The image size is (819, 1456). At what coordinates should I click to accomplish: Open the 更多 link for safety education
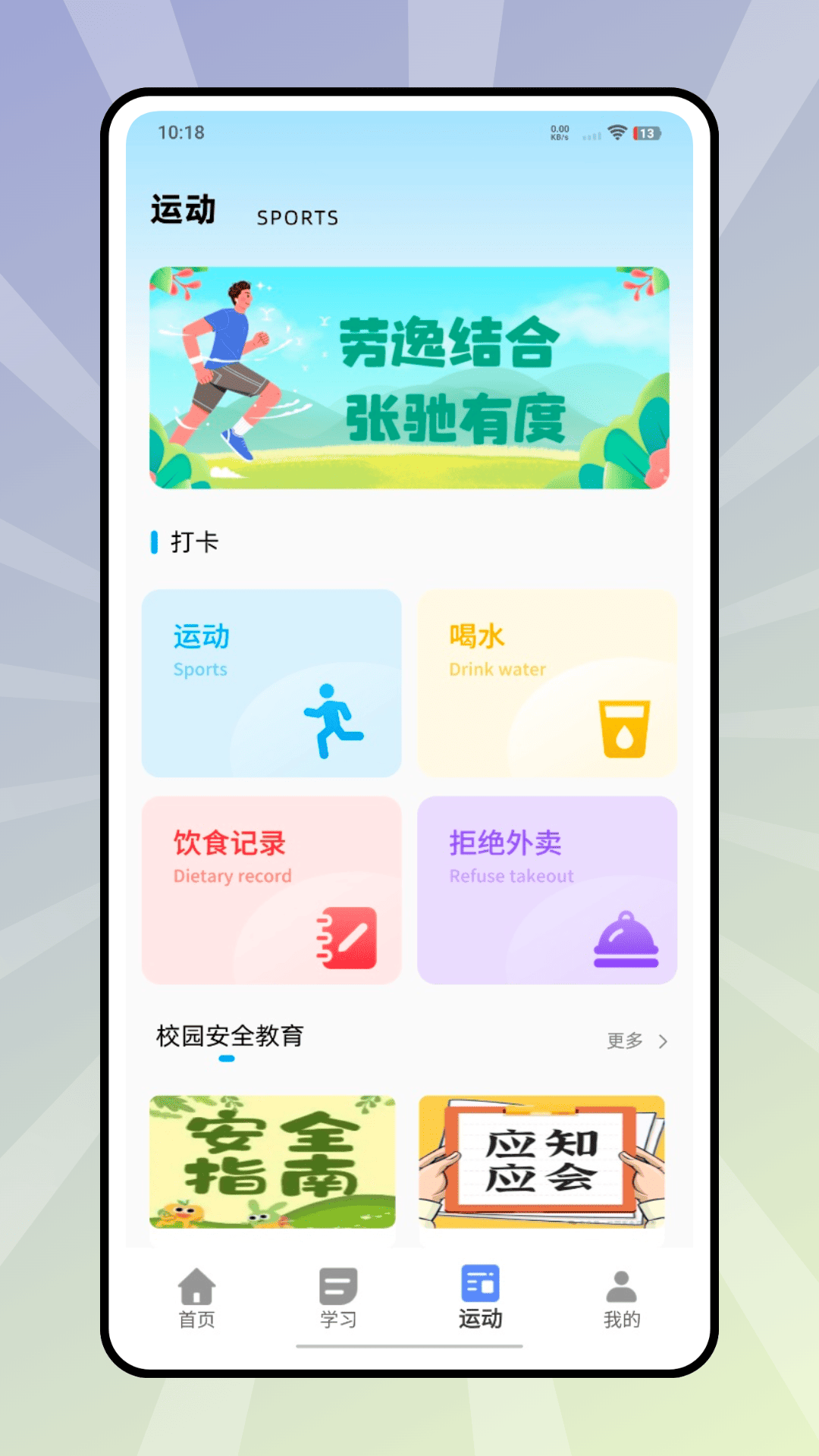click(624, 1042)
